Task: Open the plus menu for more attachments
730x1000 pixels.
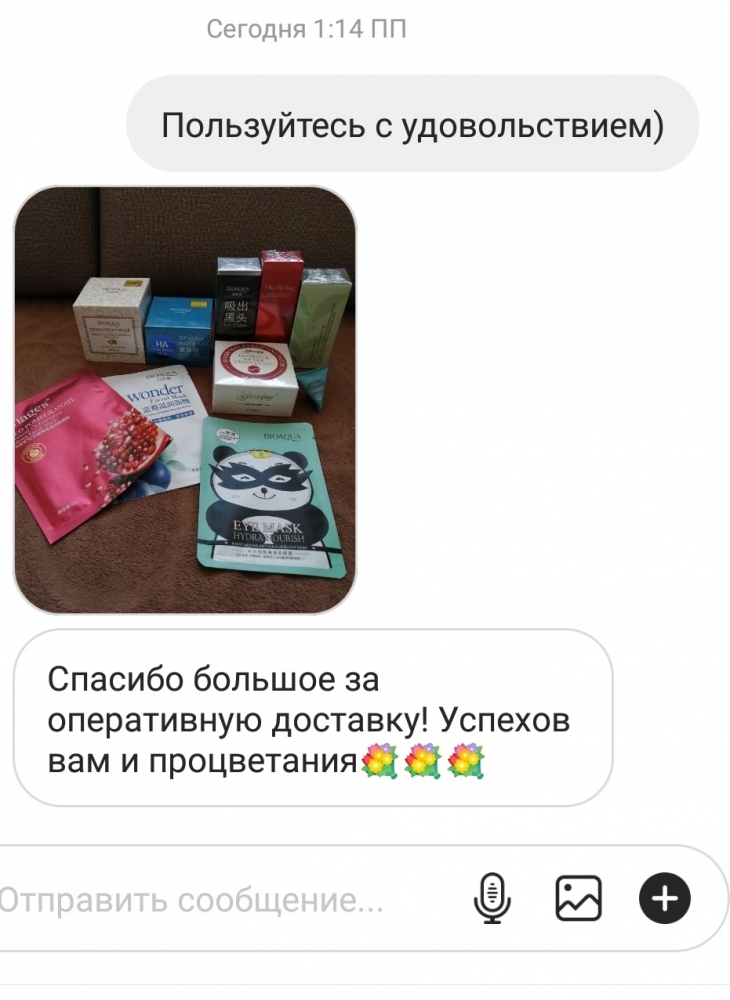Action: tap(664, 897)
